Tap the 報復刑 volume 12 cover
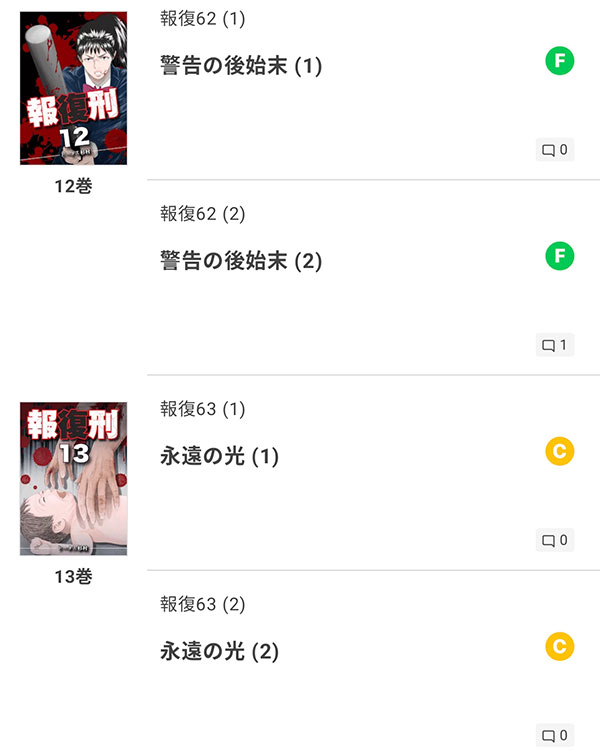This screenshot has width=600, height=750. pyautogui.click(x=73, y=88)
